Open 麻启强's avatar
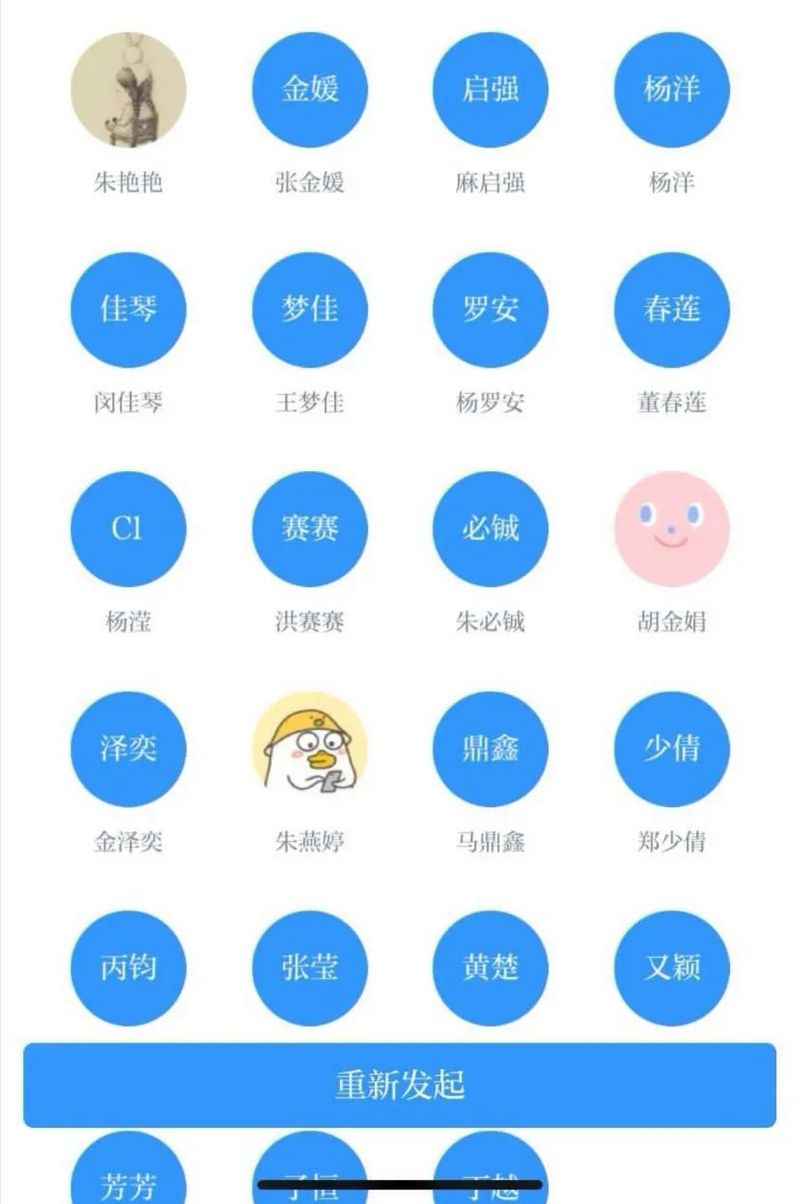This screenshot has height=1204, width=799. (x=490, y=90)
